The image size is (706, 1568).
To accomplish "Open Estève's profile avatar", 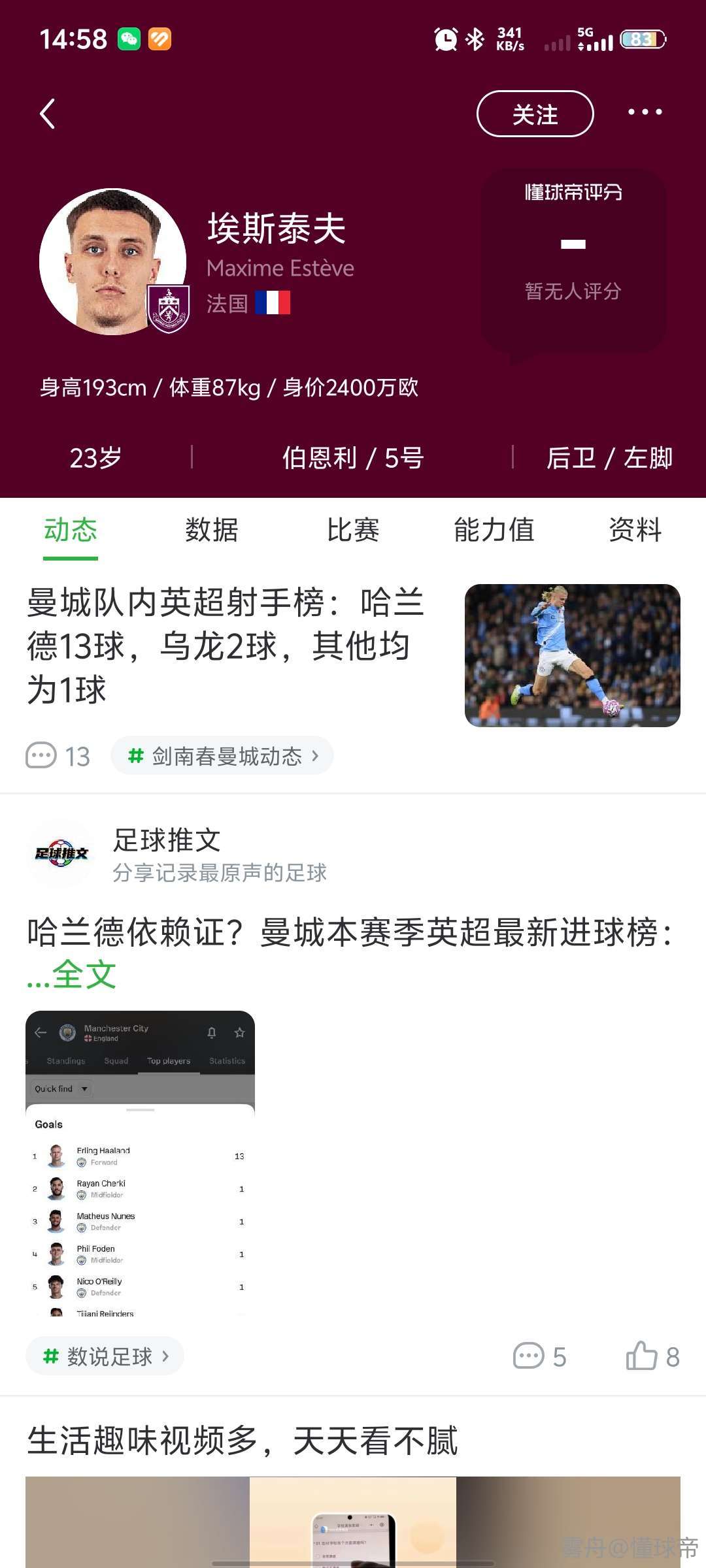I will coord(112,261).
